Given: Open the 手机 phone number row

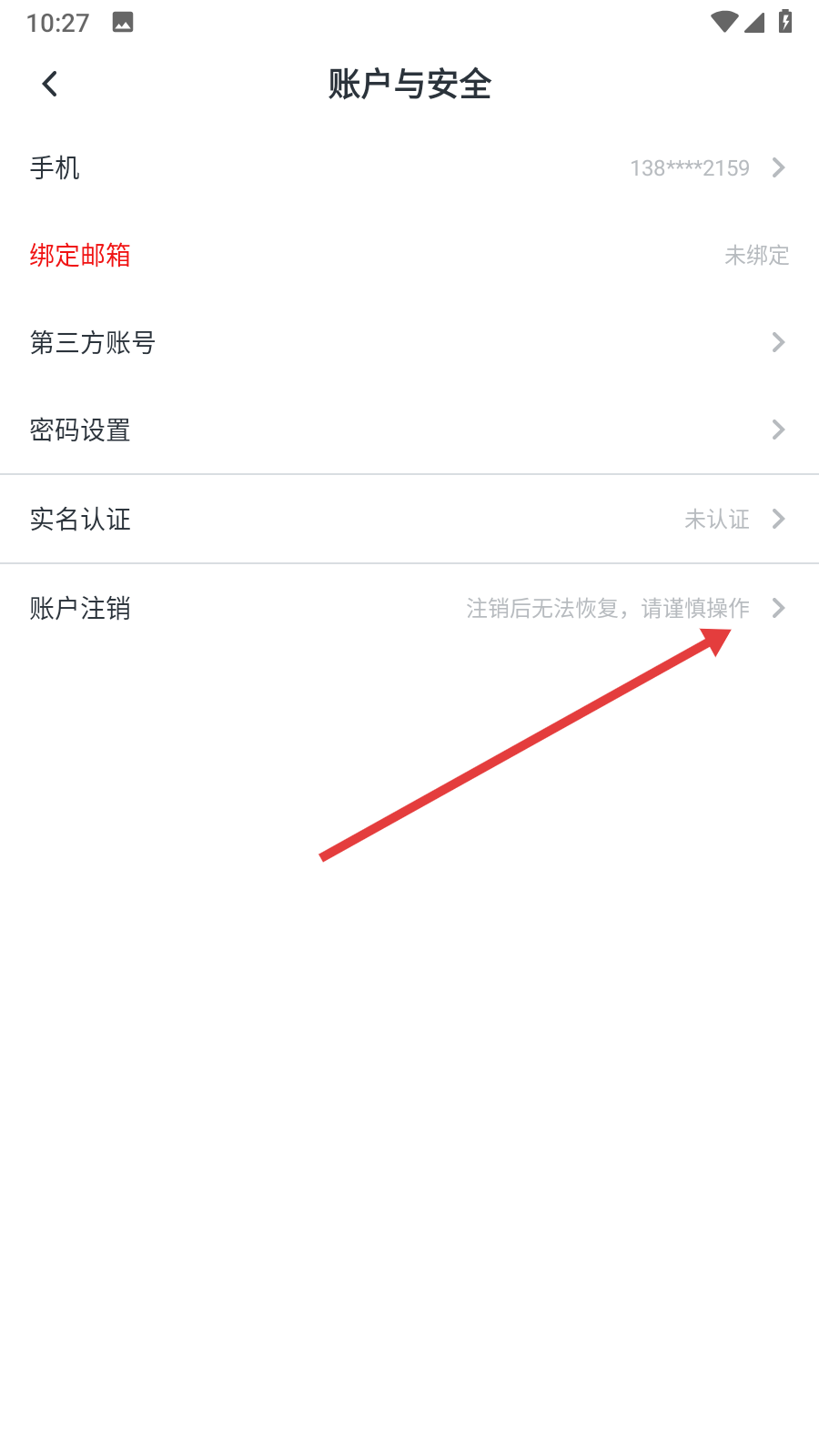Looking at the screenshot, I should (409, 168).
